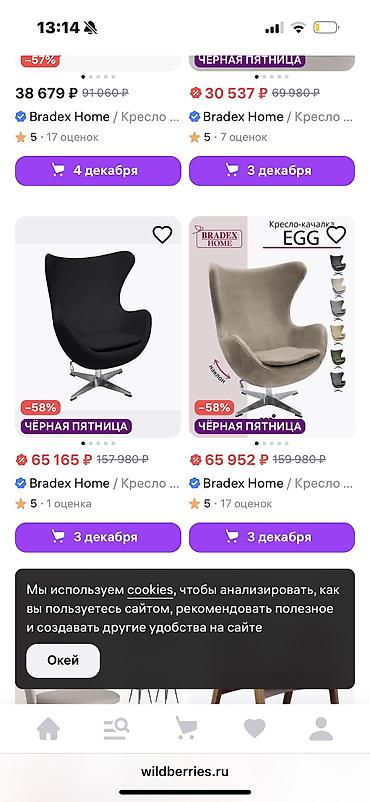Tap the wildberries.ru address bar
Screen dimensions: 370x802
[185, 771]
